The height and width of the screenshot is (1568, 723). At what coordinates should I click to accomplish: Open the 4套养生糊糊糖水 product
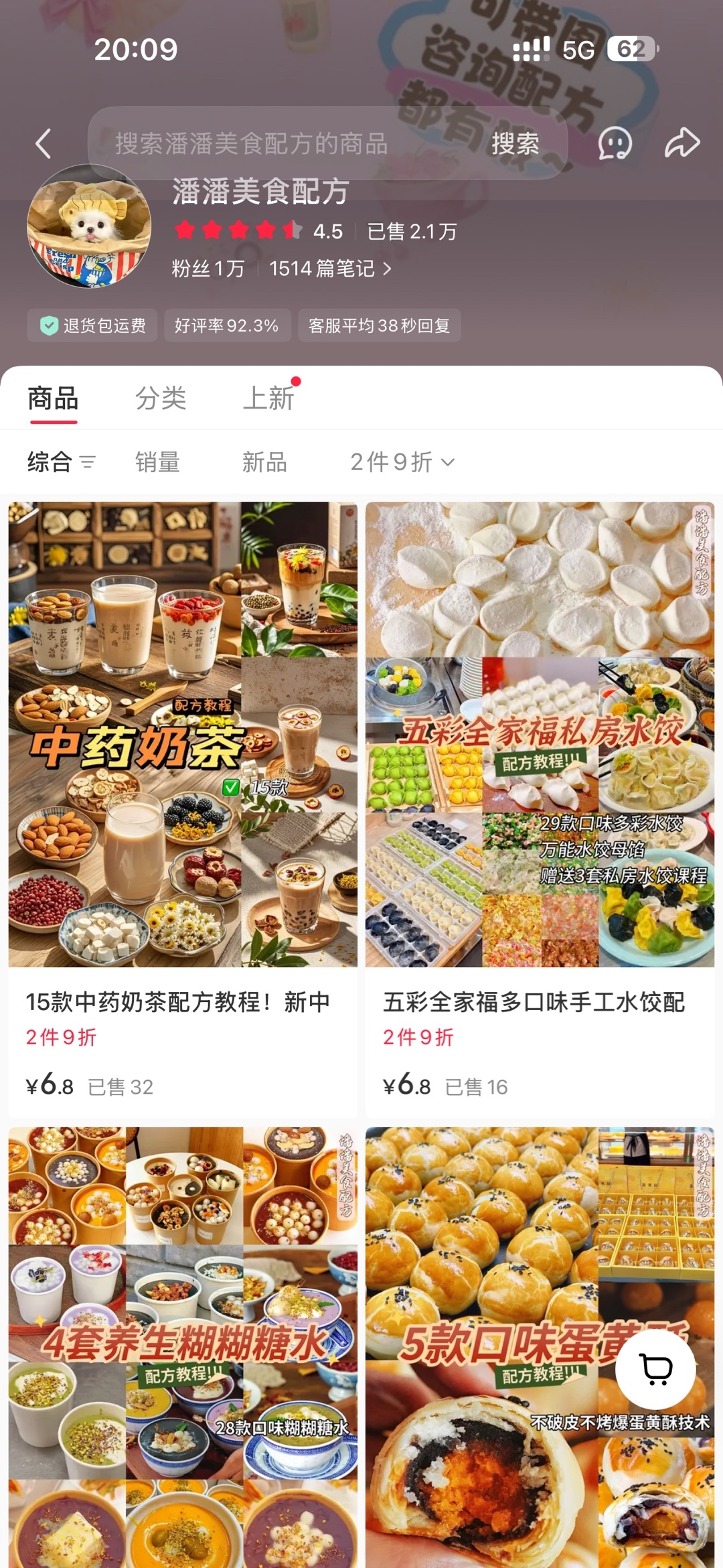pyautogui.click(x=183, y=1348)
